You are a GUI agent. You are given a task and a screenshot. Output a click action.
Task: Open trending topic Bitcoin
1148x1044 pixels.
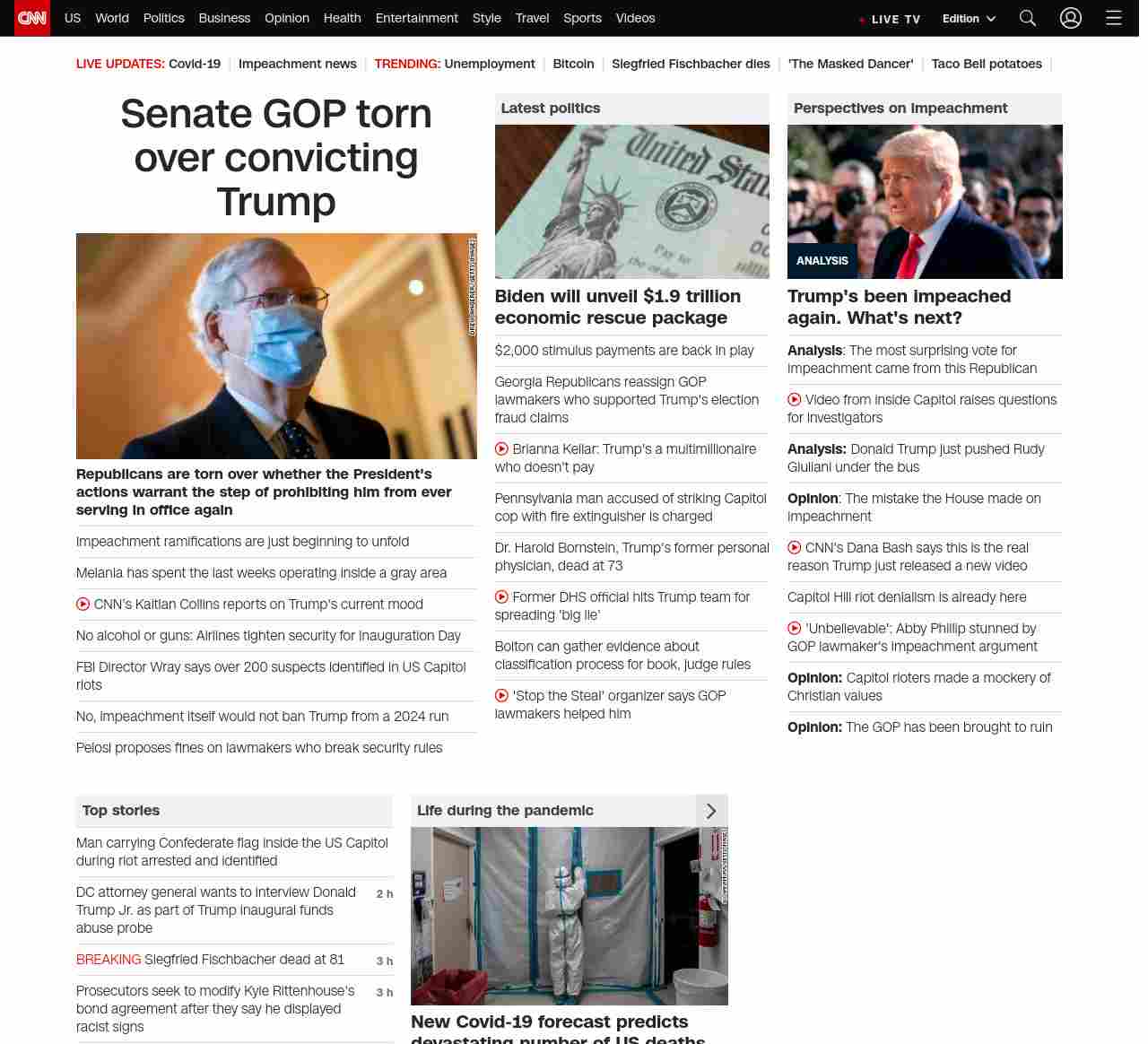(x=573, y=64)
